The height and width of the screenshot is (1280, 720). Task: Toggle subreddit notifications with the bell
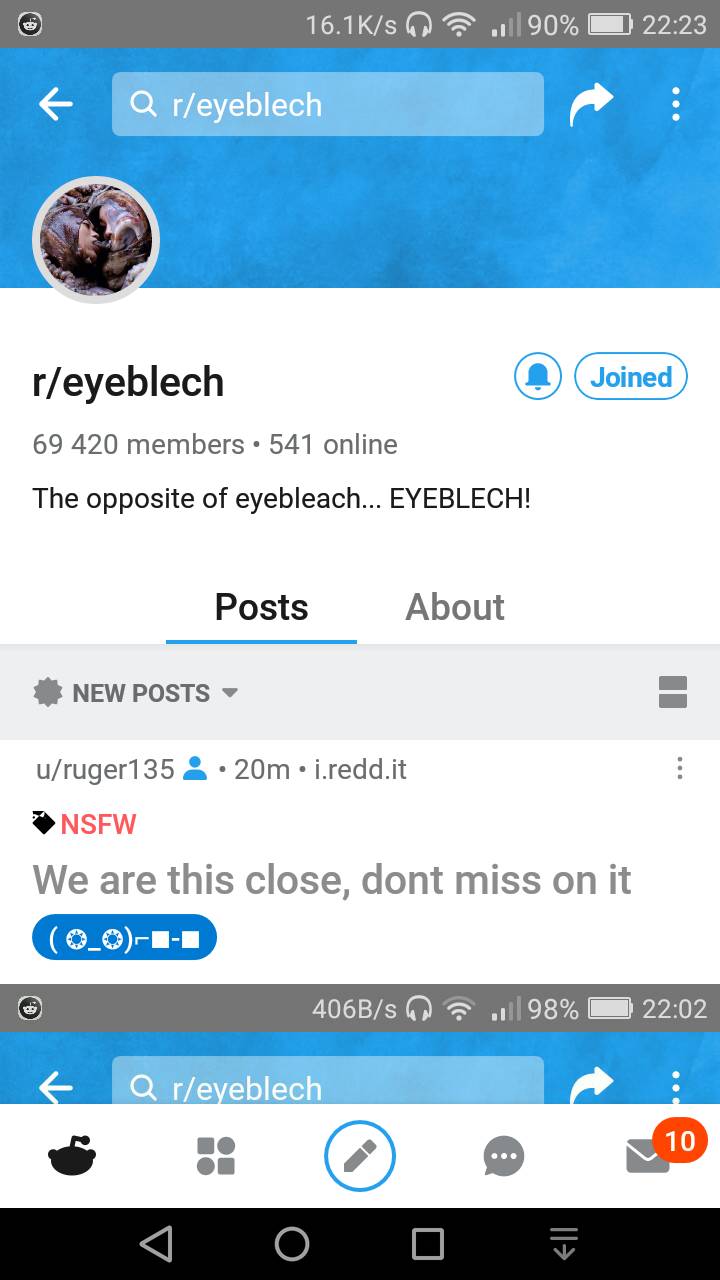point(538,377)
